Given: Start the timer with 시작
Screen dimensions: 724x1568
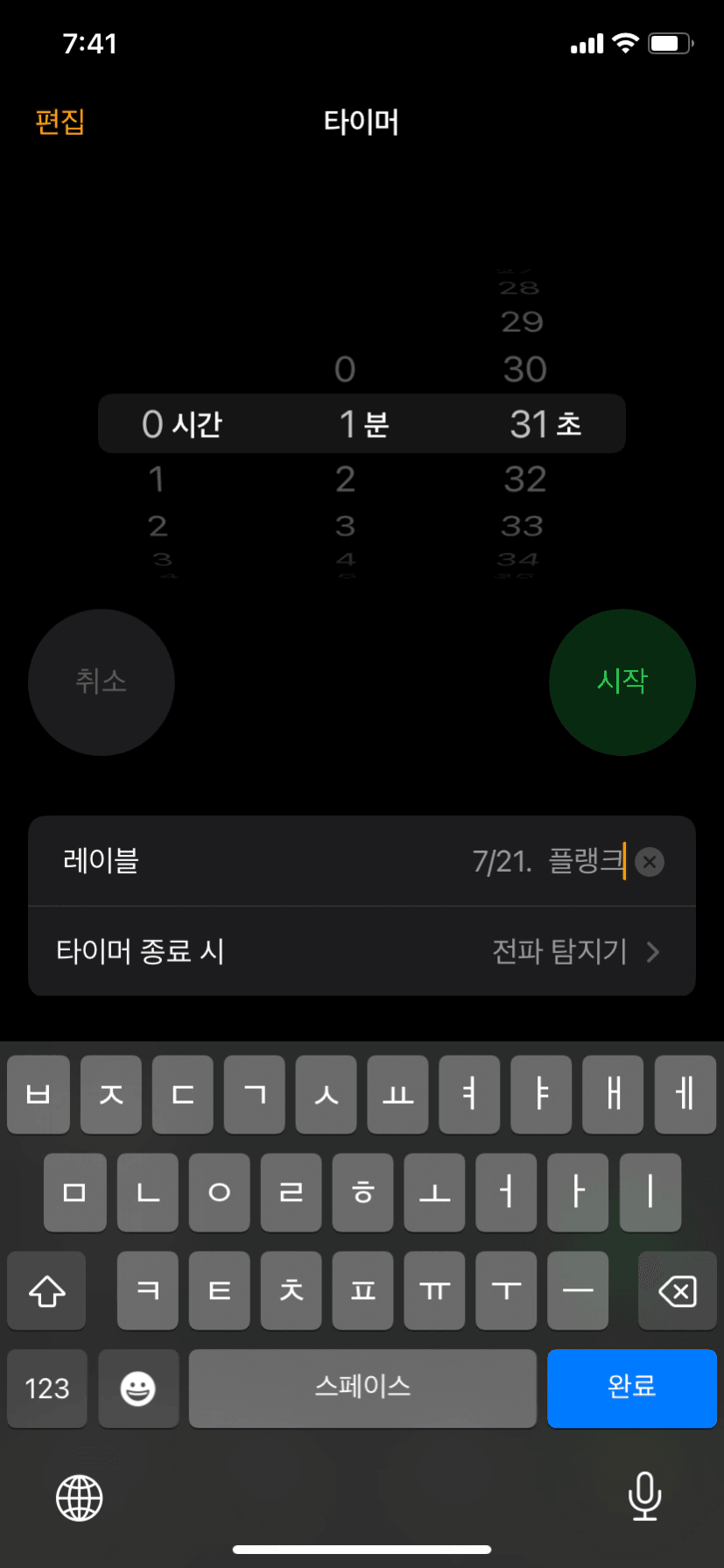Looking at the screenshot, I should [x=622, y=682].
